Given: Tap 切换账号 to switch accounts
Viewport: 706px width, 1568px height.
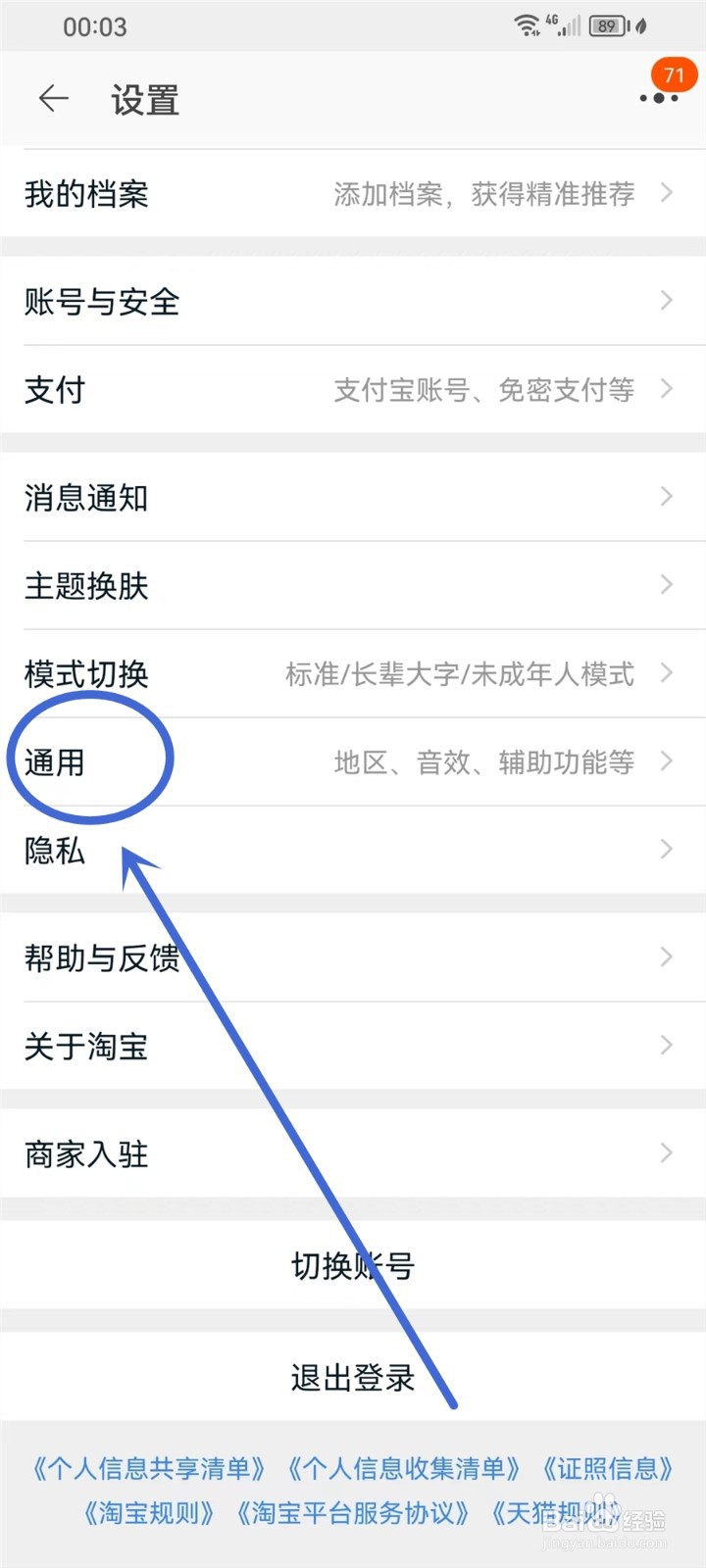Looking at the screenshot, I should [353, 1265].
